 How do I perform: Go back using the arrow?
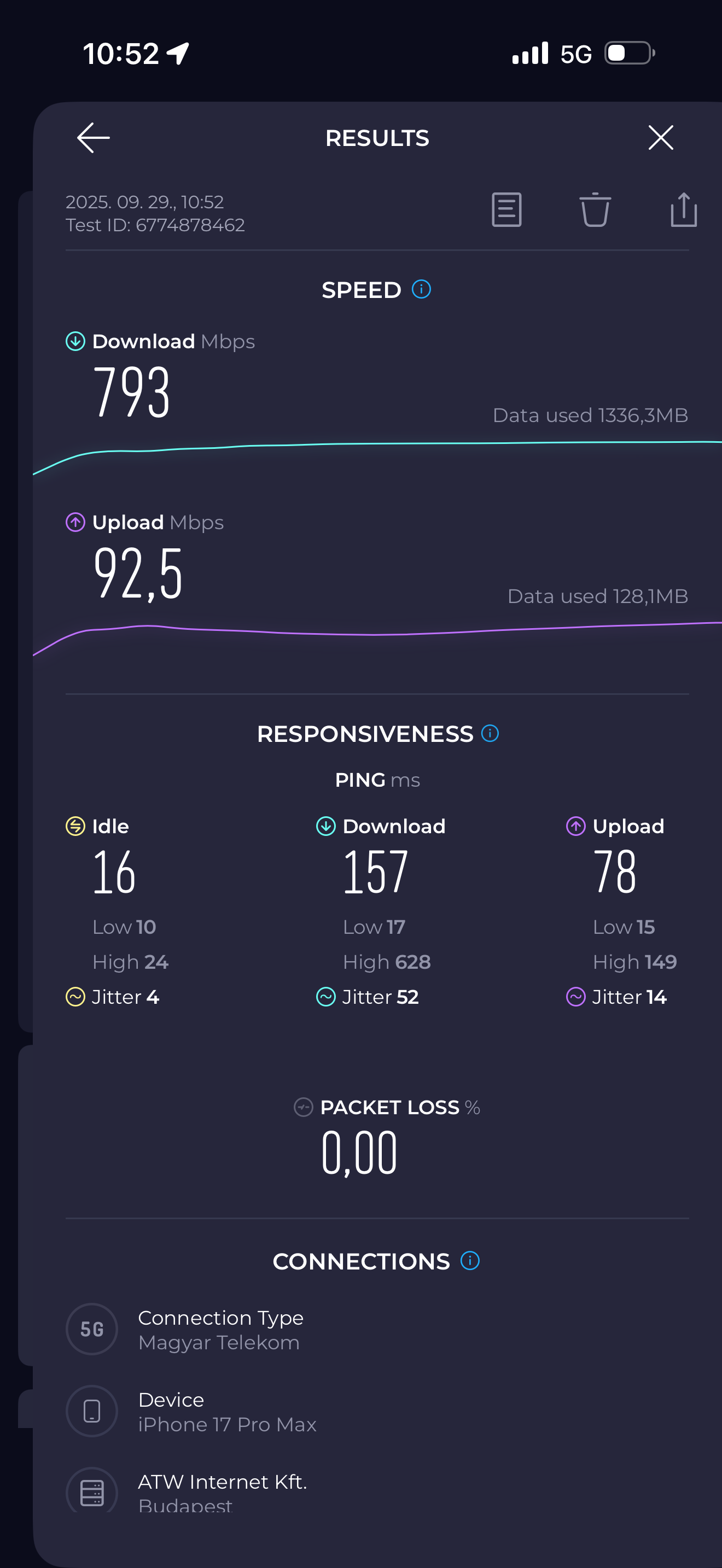pyautogui.click(x=93, y=138)
